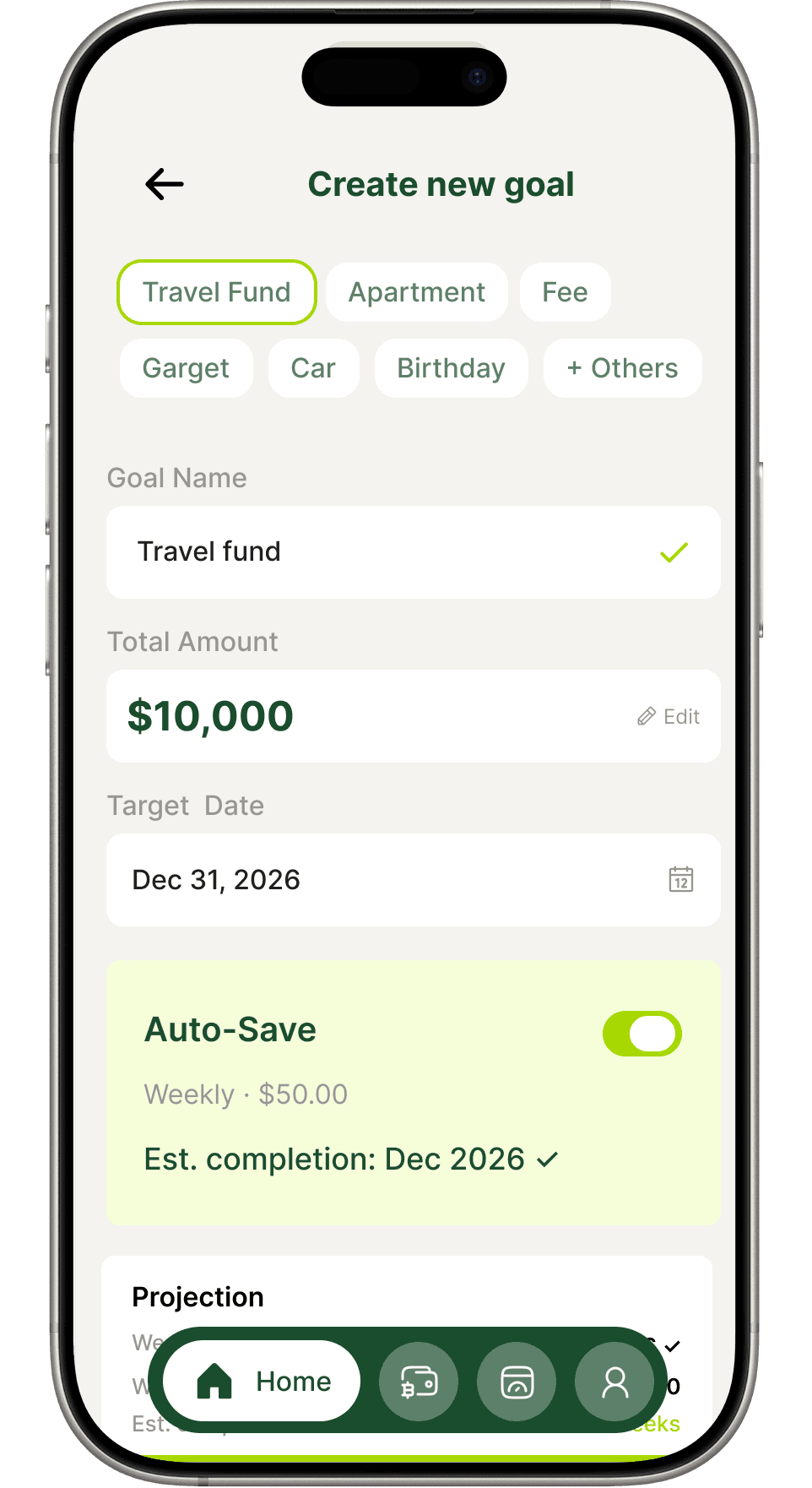Viewport: 812px width, 1488px height.
Task: Open the wallet tab
Action: pos(419,1382)
